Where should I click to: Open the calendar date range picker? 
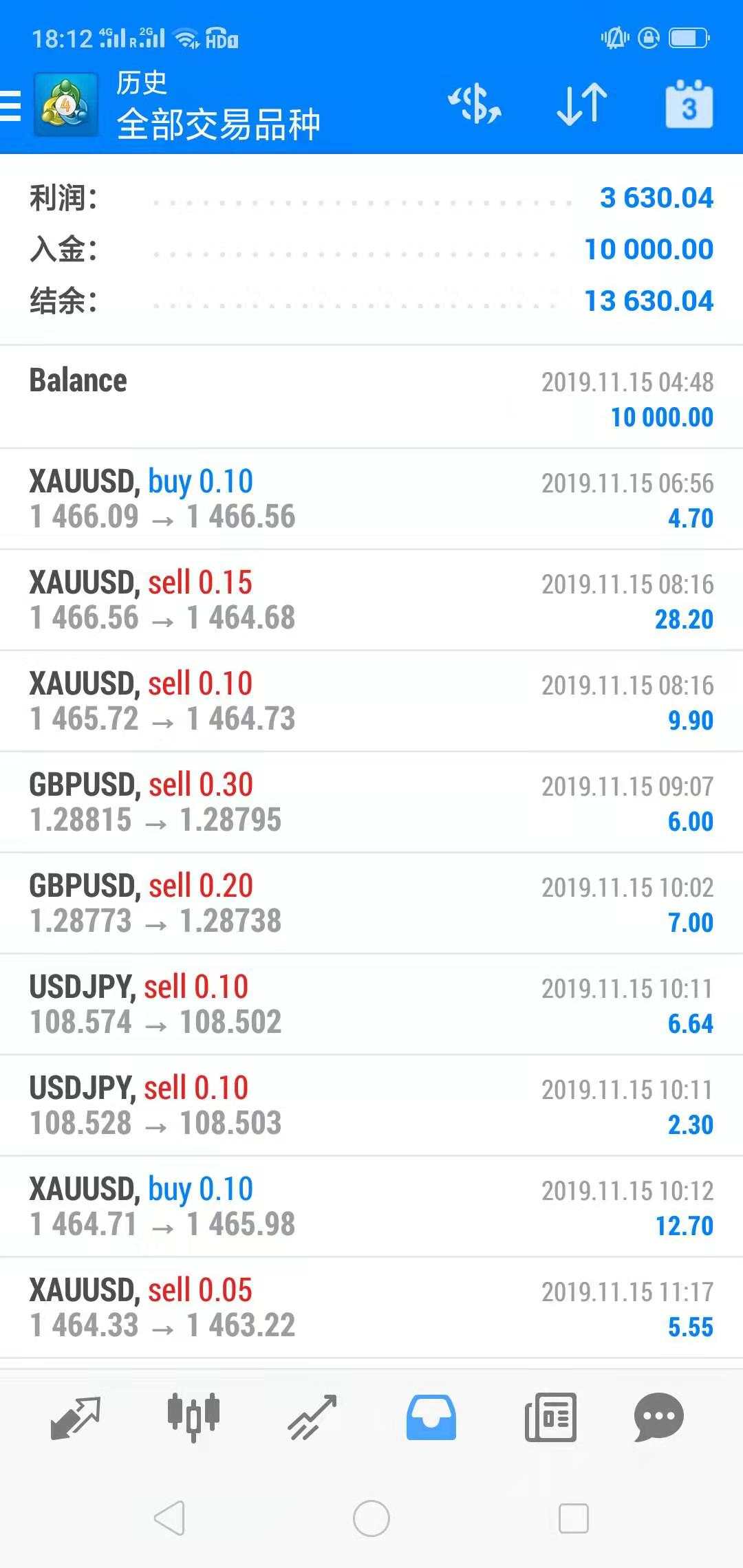[x=689, y=105]
